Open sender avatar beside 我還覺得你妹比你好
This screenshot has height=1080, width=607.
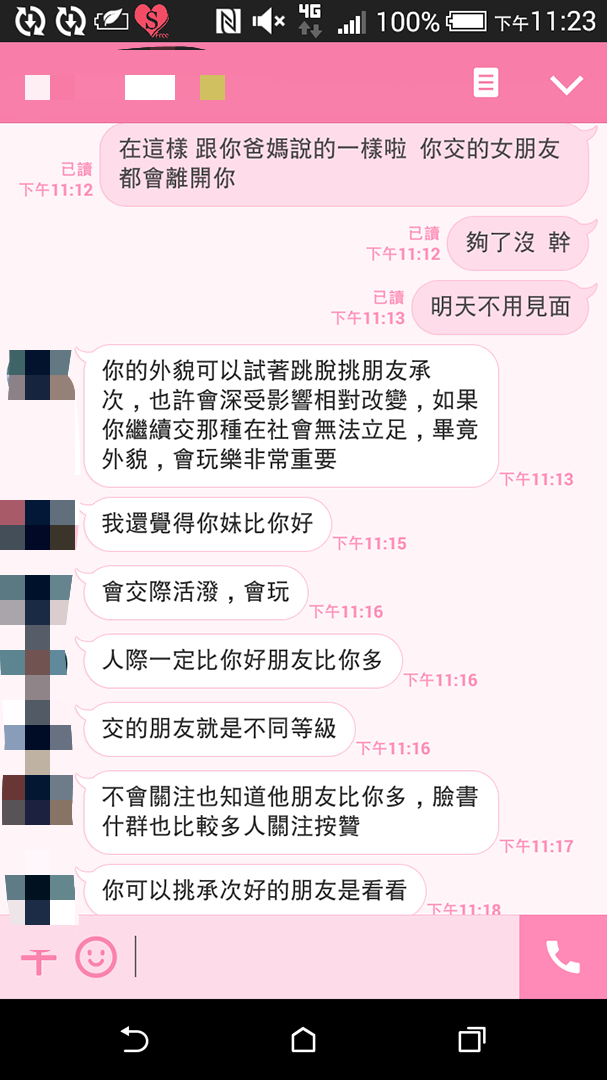click(x=38, y=524)
